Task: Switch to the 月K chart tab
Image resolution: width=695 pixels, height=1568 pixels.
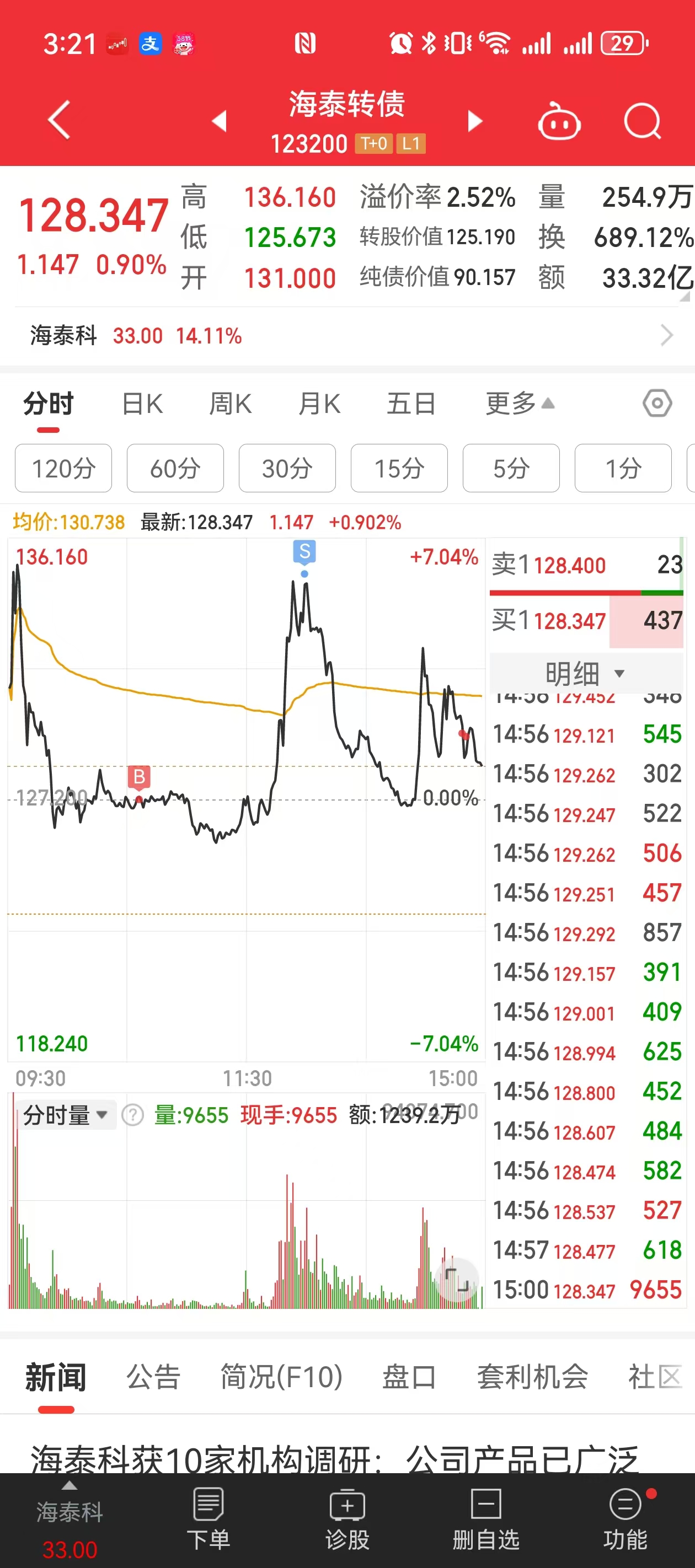Action: [x=319, y=404]
